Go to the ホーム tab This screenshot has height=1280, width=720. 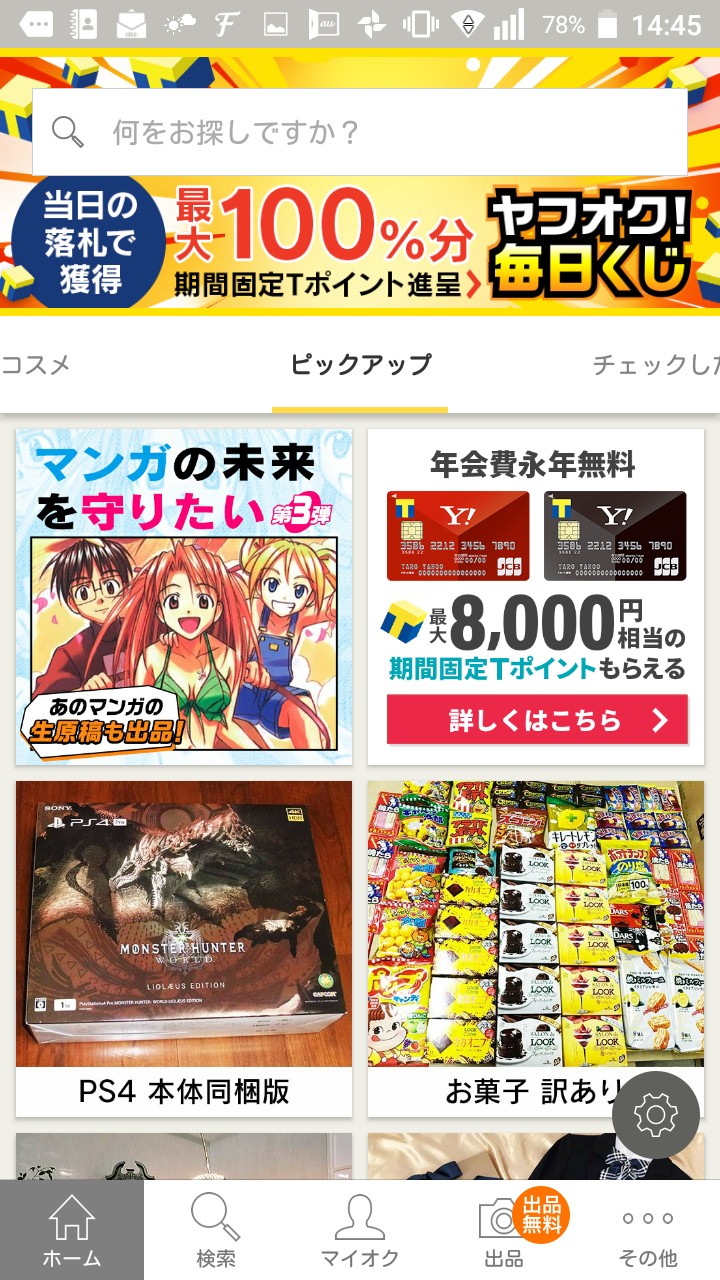pos(72,1230)
